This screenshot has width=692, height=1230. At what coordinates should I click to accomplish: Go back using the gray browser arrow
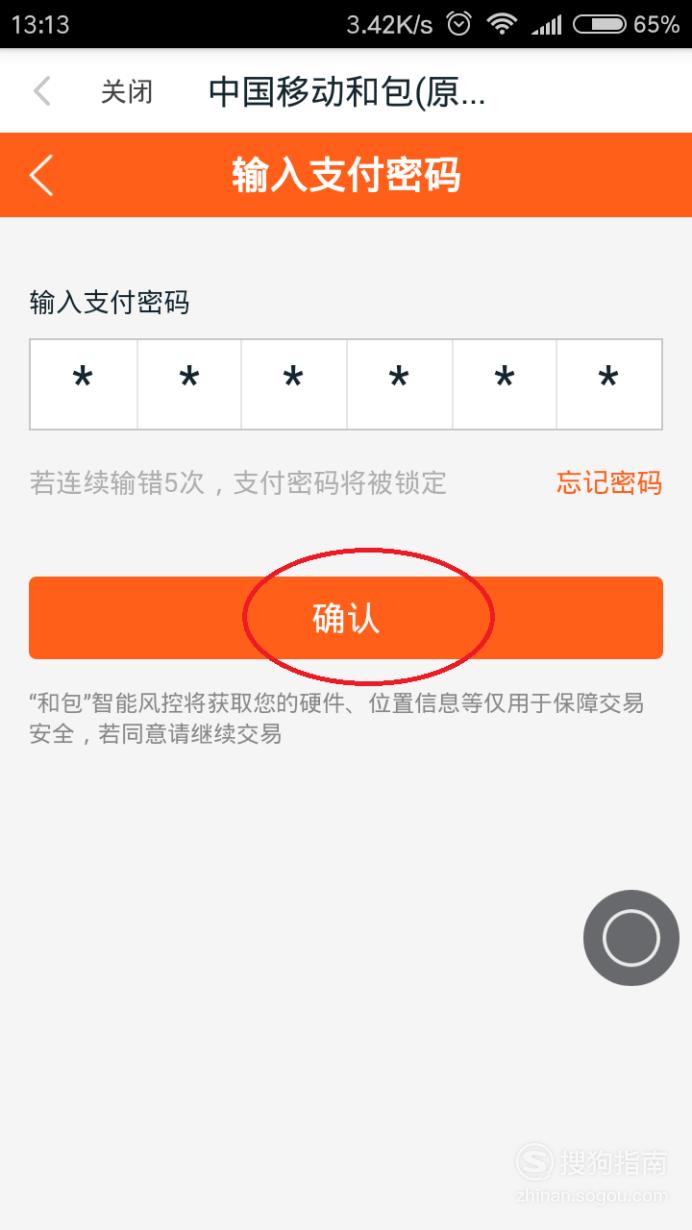pos(42,91)
